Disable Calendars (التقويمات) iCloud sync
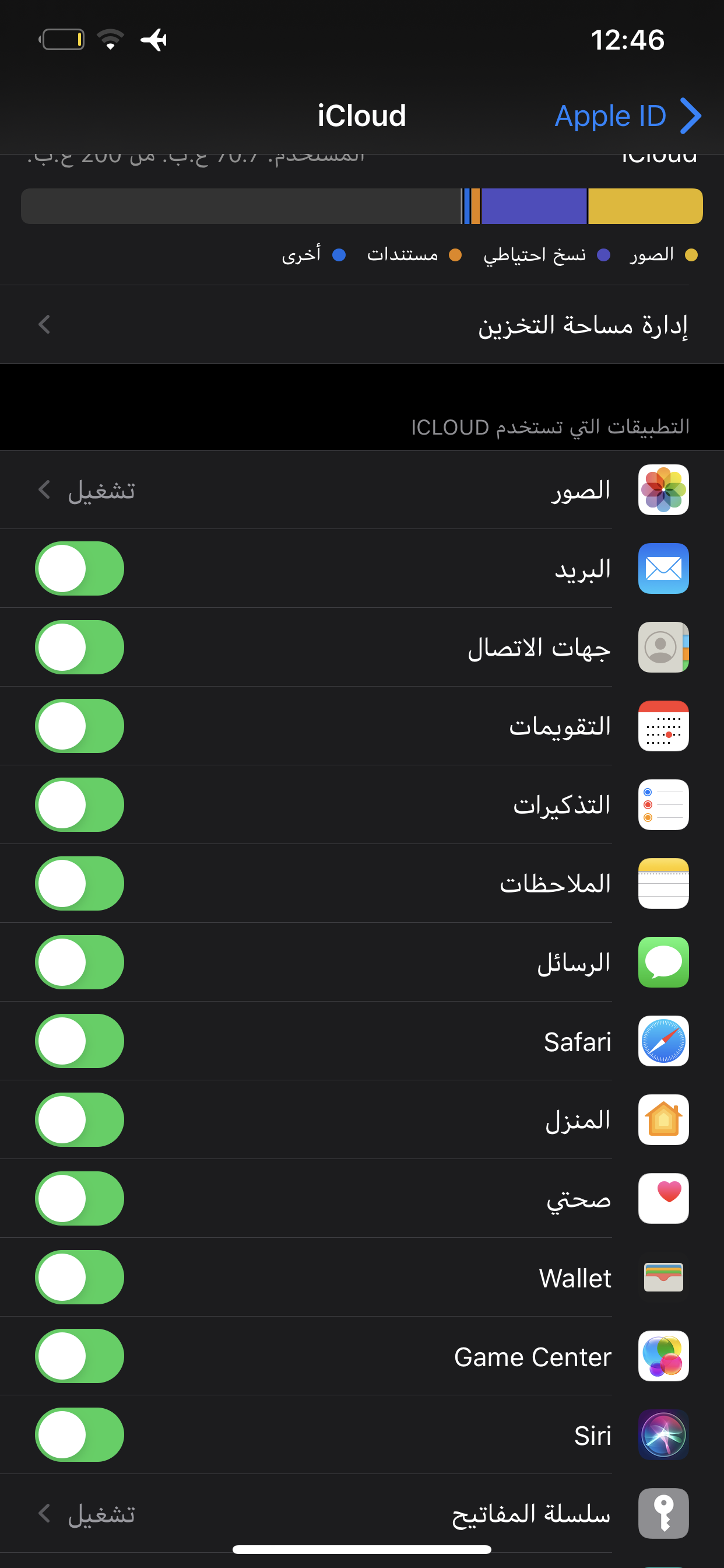The height and width of the screenshot is (1568, 724). pos(80,726)
